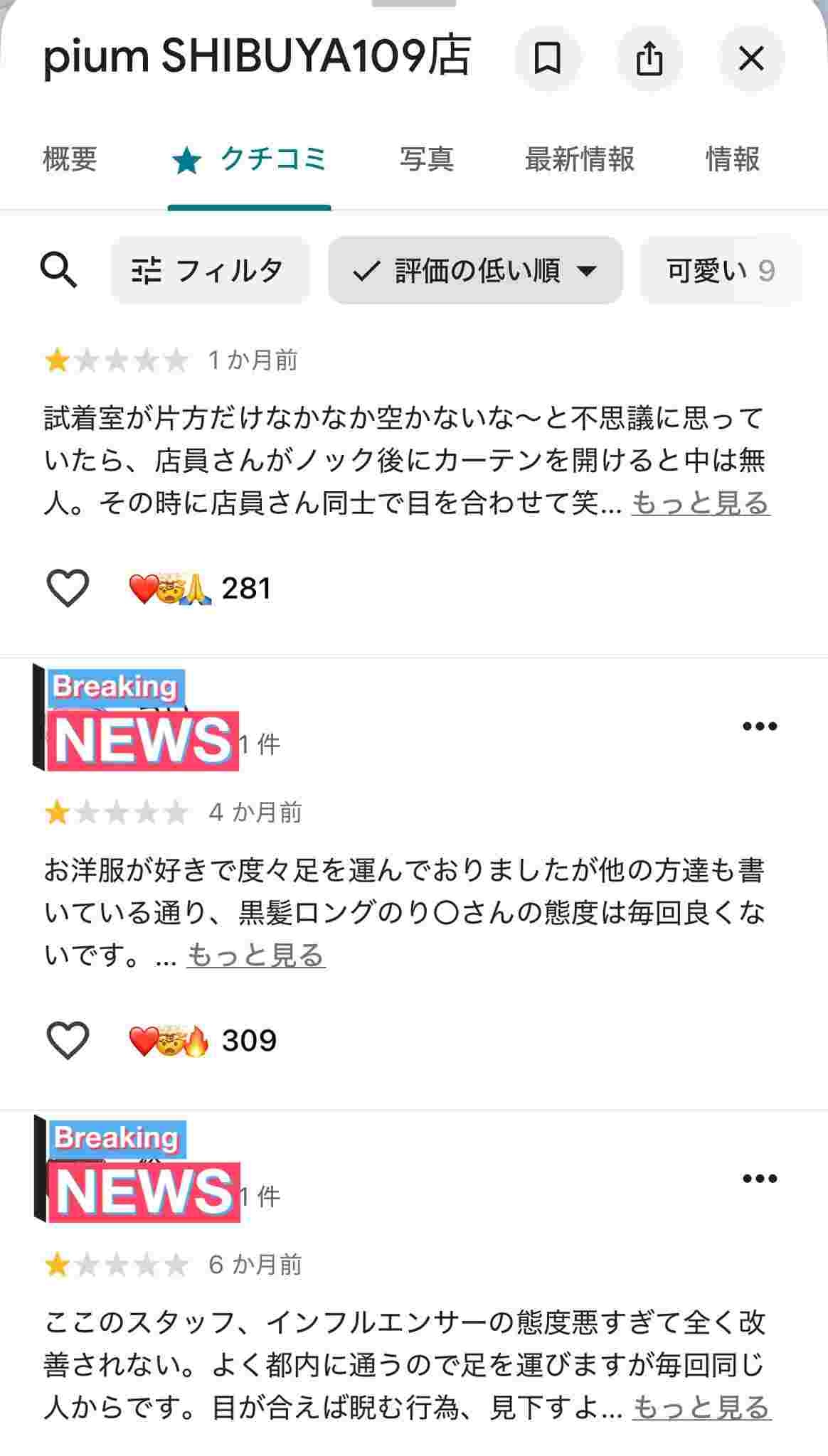Viewport: 828px width, 1456px height.
Task: Expand the 4 か月前 review with もっと見る
Action: pos(255,955)
